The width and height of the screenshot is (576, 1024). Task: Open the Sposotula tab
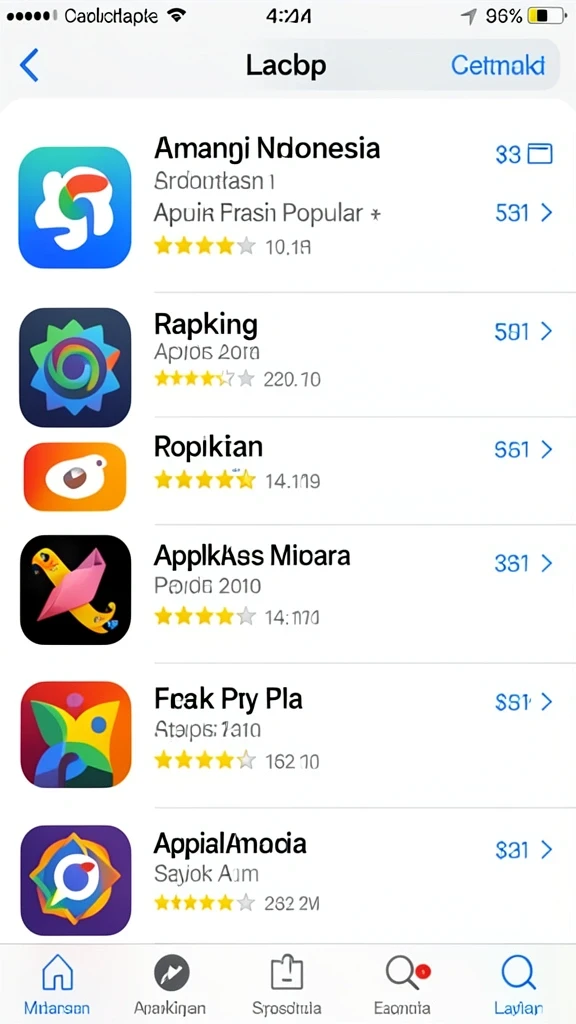[x=287, y=985]
